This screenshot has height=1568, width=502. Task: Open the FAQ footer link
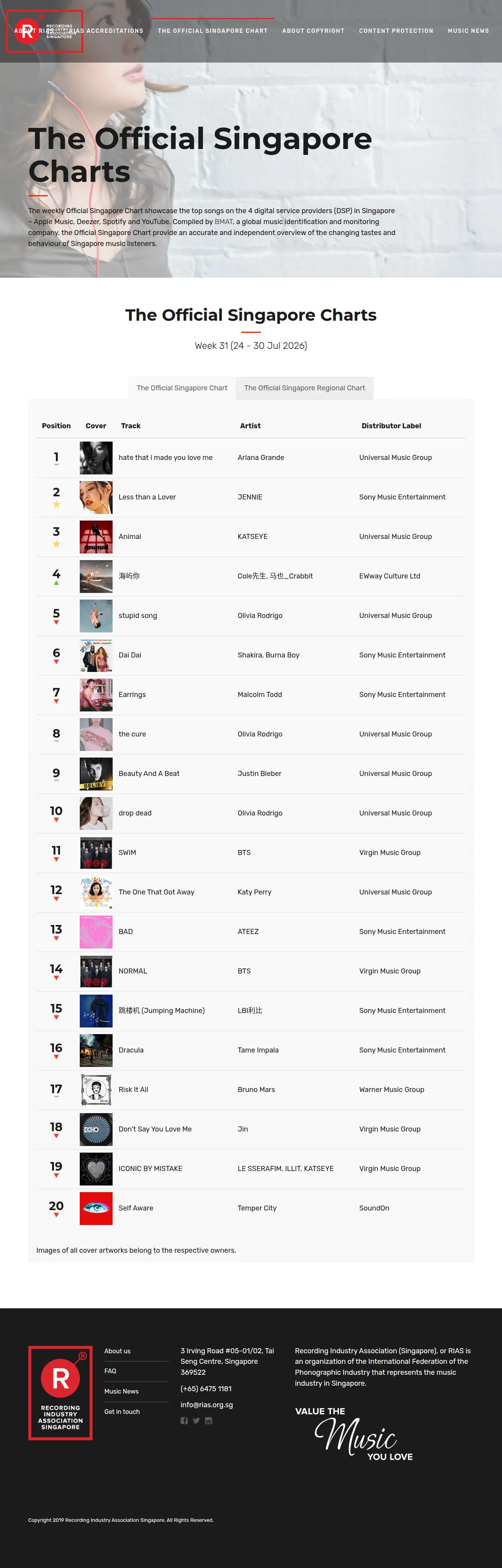pos(110,1371)
